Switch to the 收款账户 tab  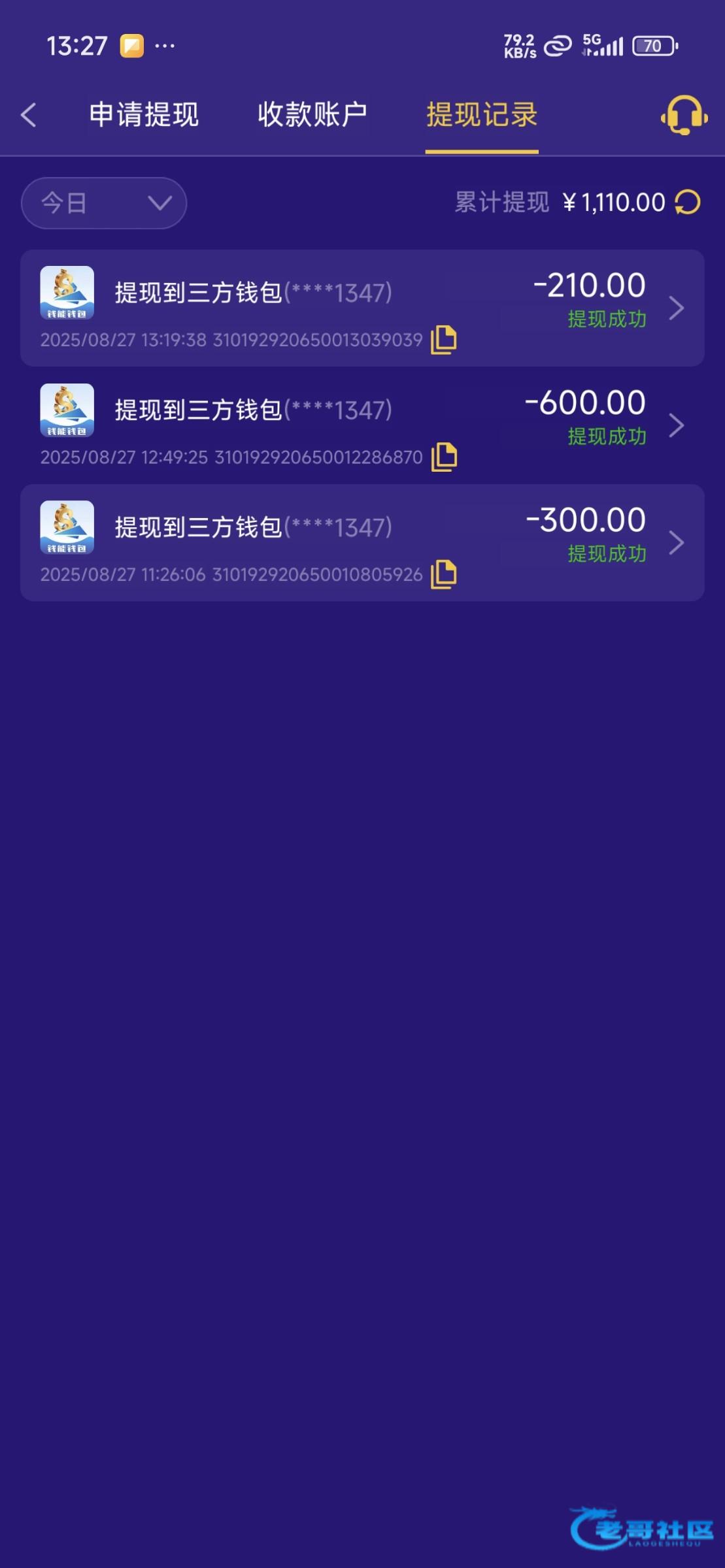pos(312,115)
